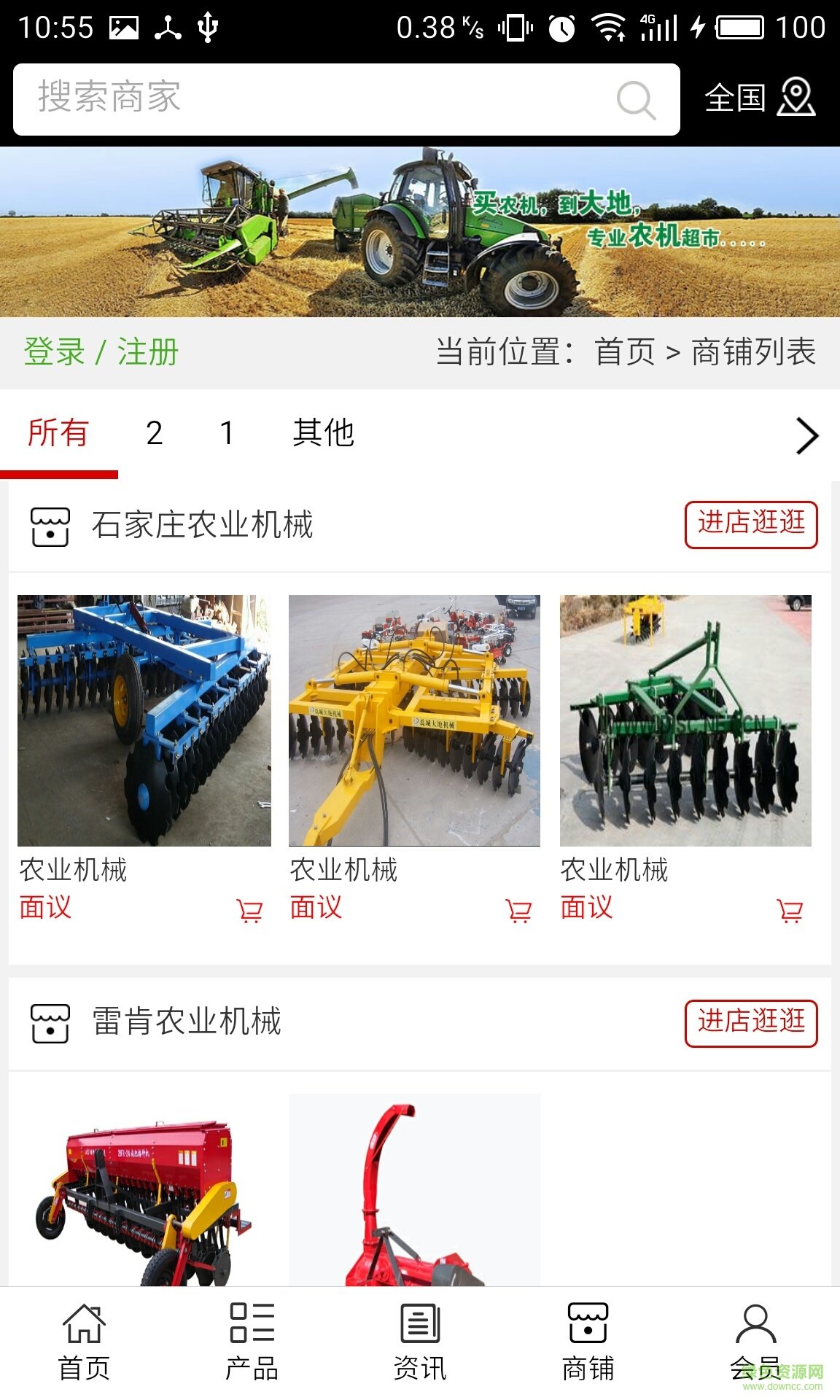Add the blue harrow product to cart
This screenshot has width=840, height=1400.
click(x=249, y=911)
